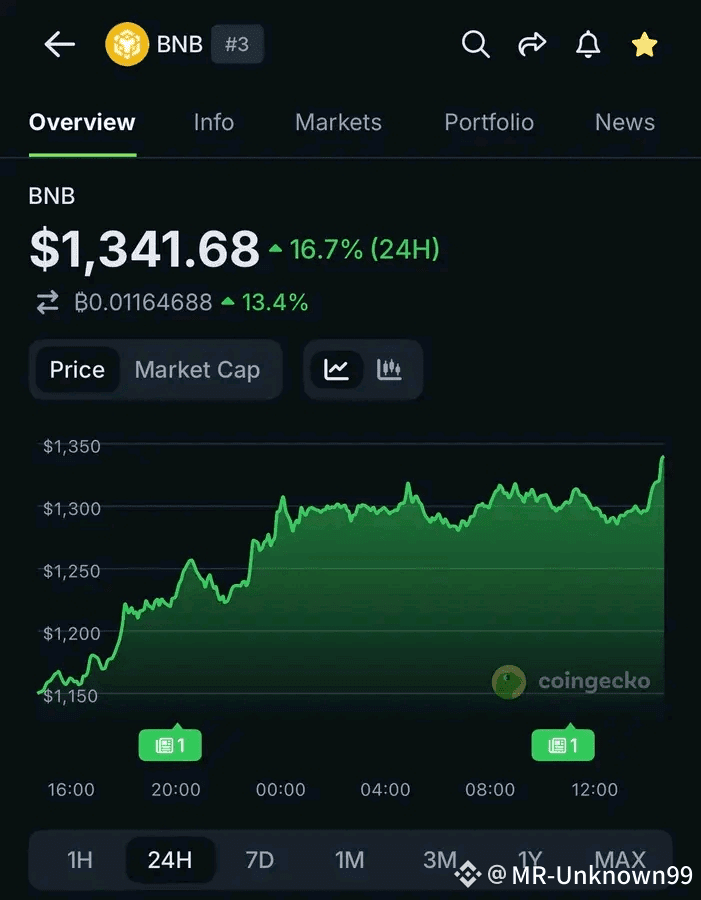Switch to the Markets tab
The height and width of the screenshot is (900, 701).
338,122
